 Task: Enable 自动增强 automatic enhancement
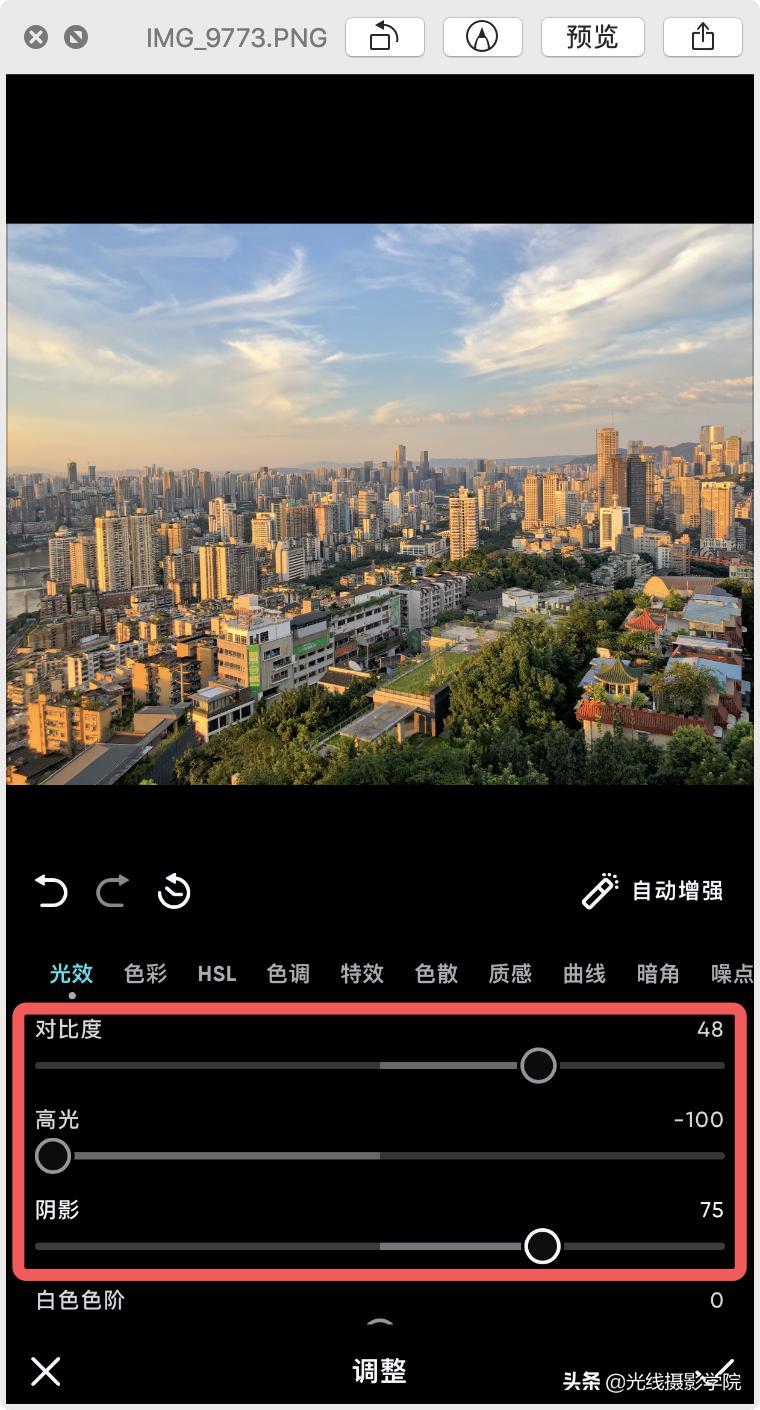coord(676,891)
